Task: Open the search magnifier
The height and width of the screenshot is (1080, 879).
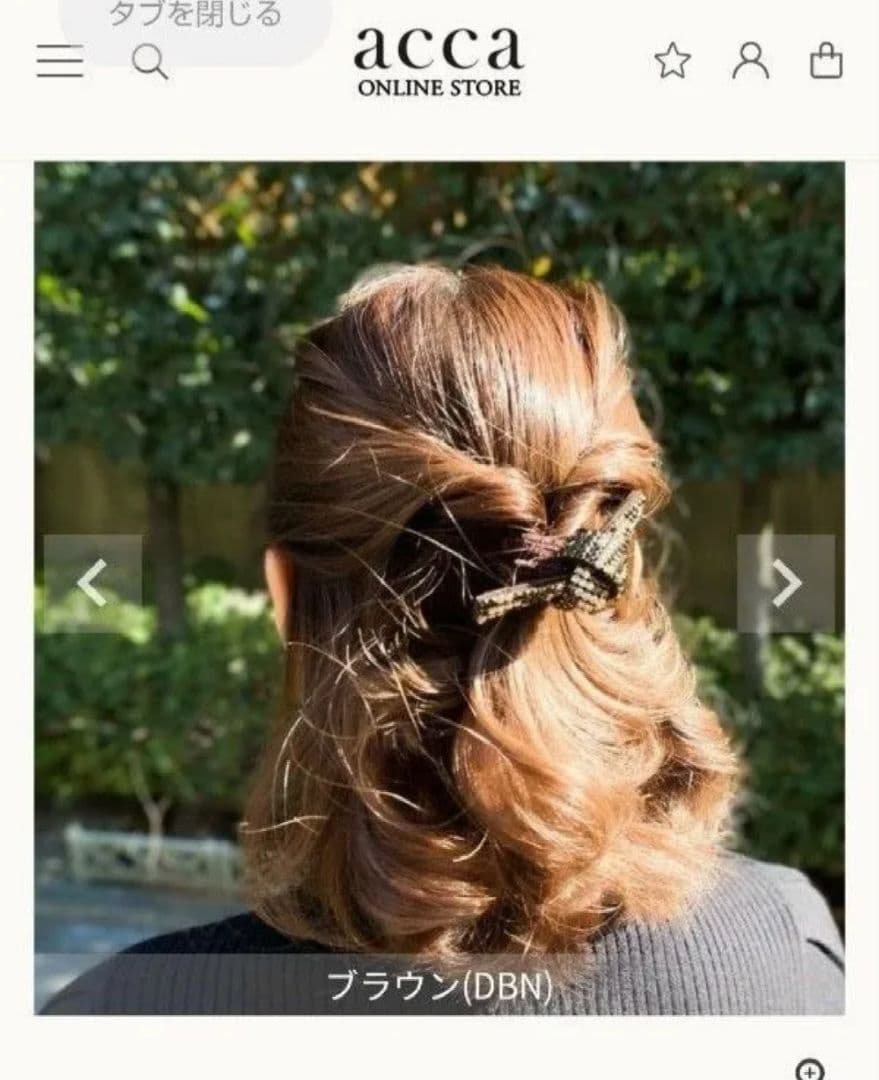Action: coord(150,63)
